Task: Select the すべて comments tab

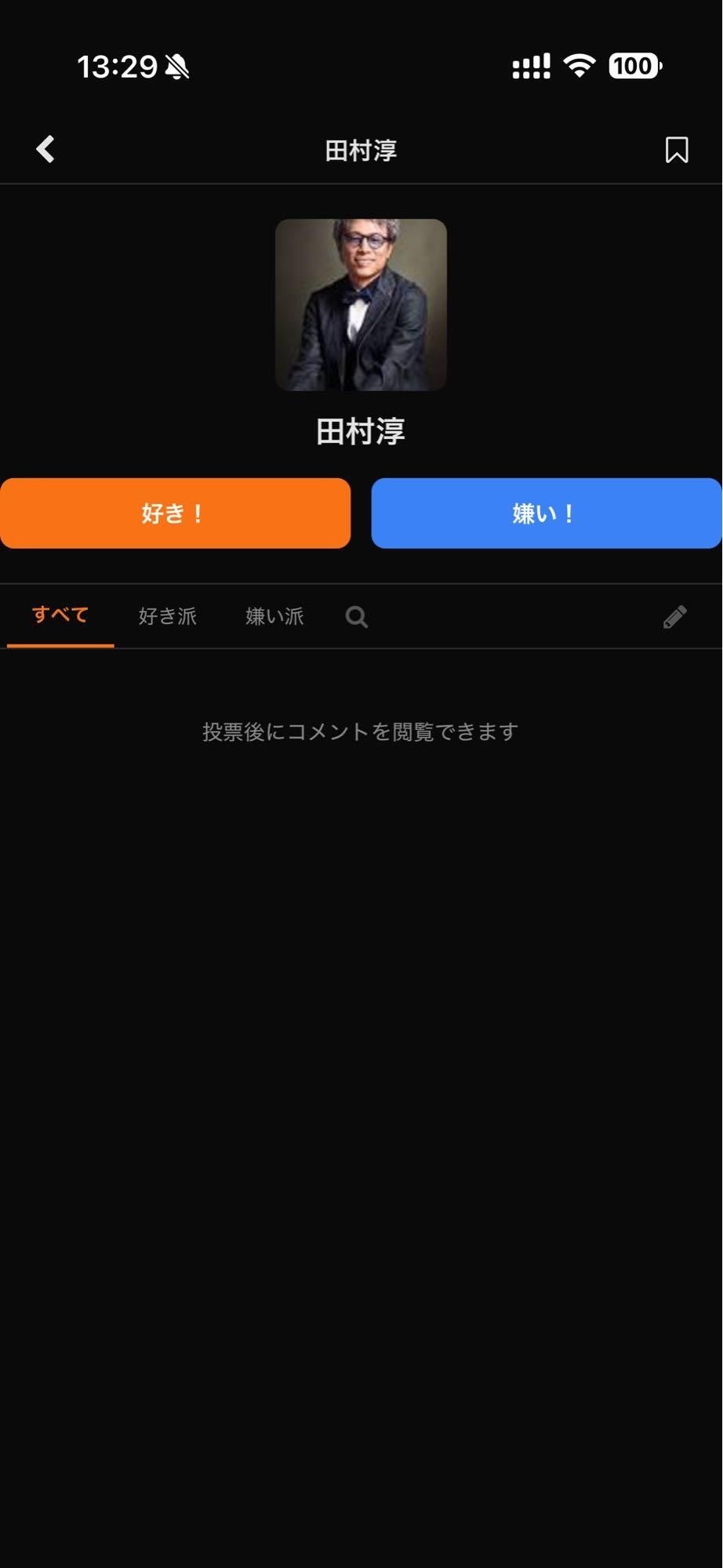Action: [60, 615]
